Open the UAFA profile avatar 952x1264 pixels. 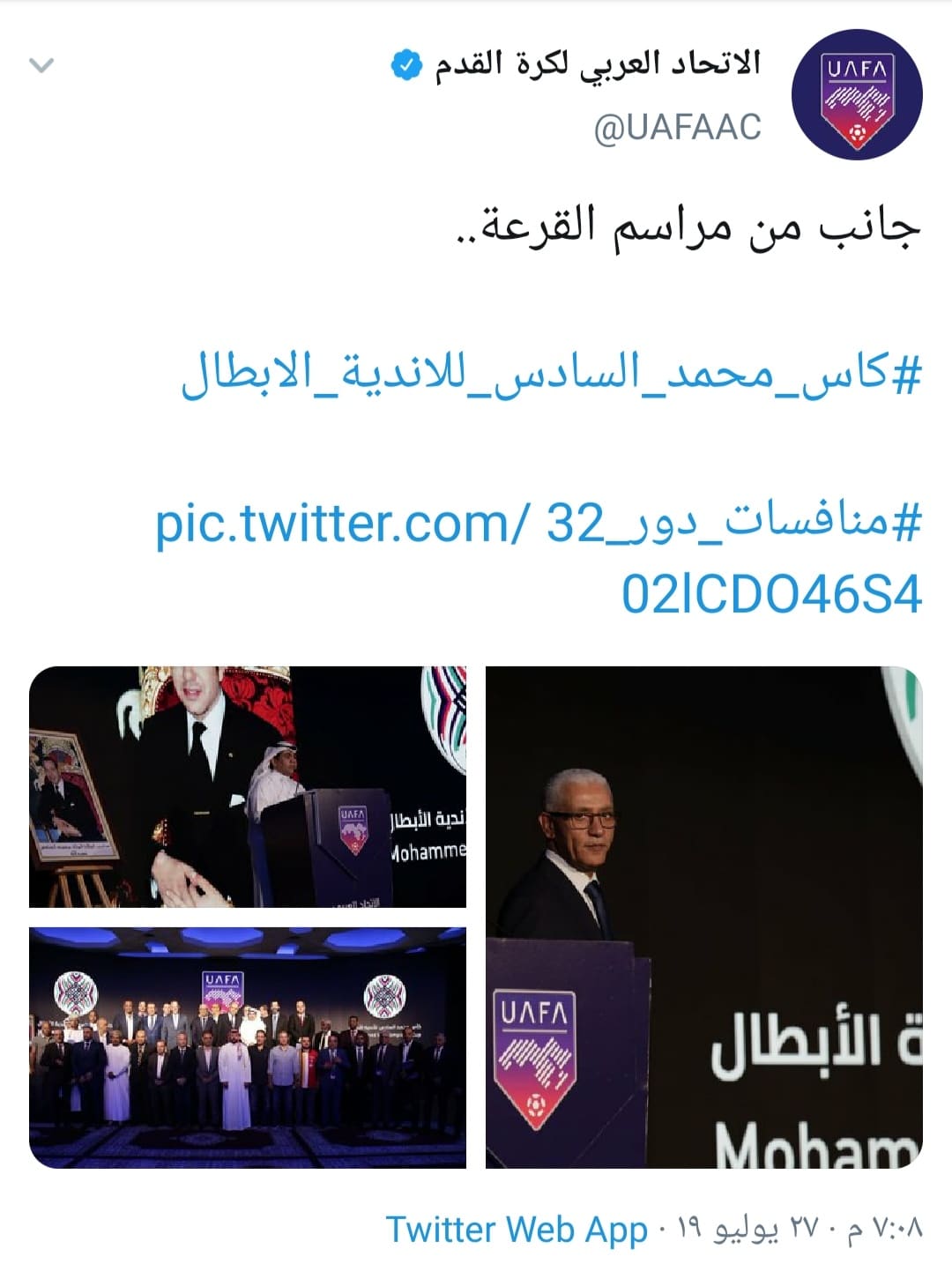click(856, 94)
